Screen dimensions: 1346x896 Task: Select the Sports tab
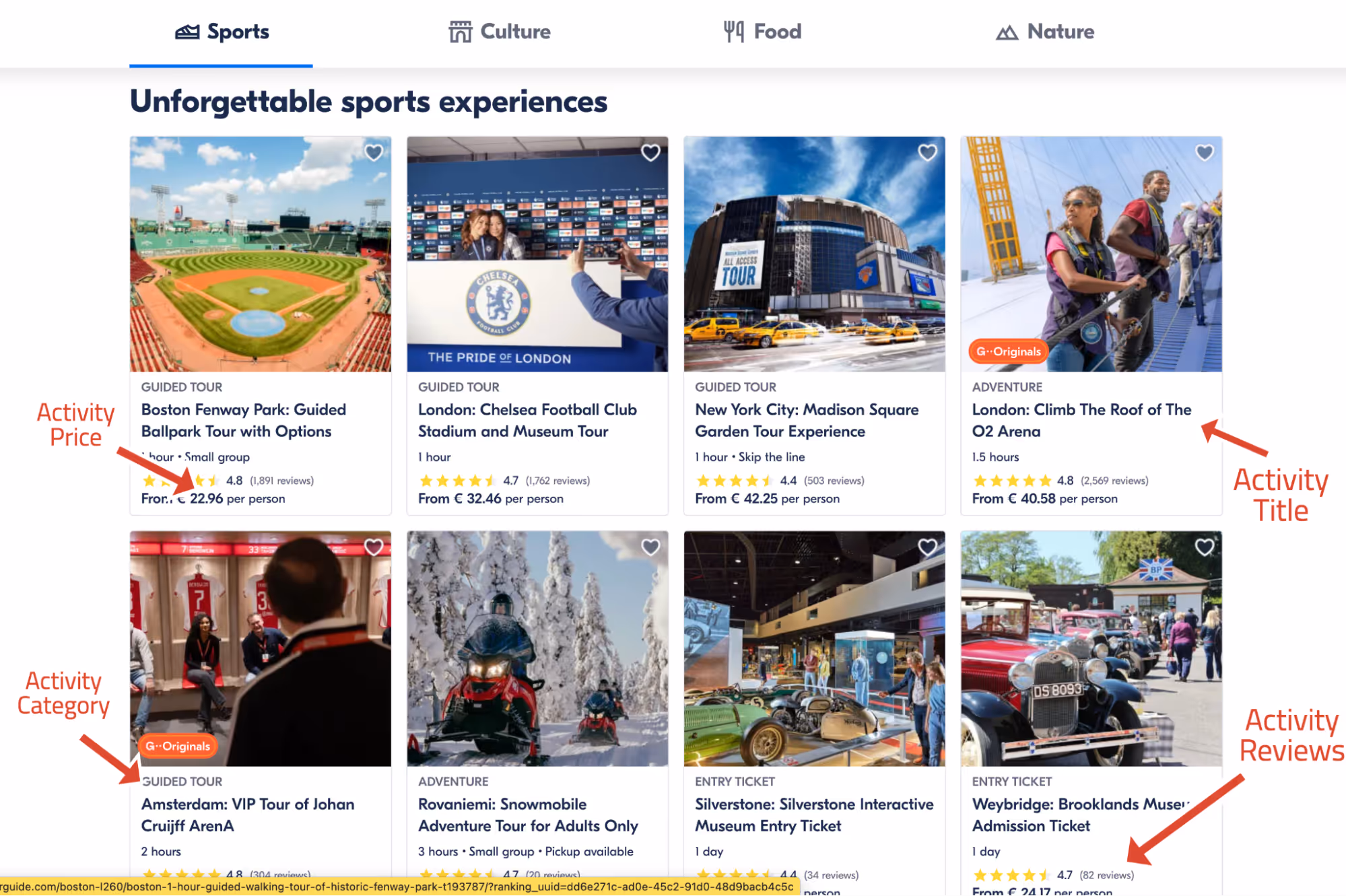222,32
